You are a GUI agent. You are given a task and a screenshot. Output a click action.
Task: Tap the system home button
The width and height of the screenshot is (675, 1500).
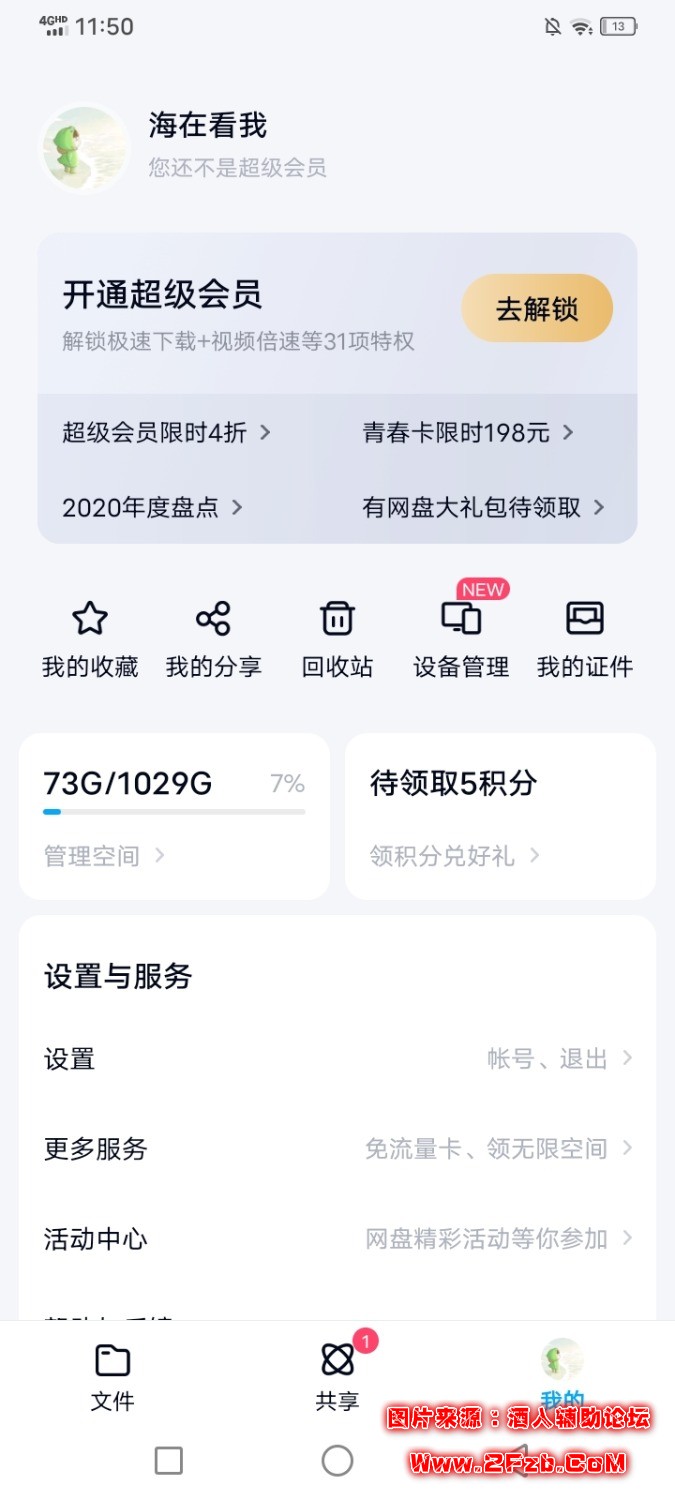click(337, 1461)
